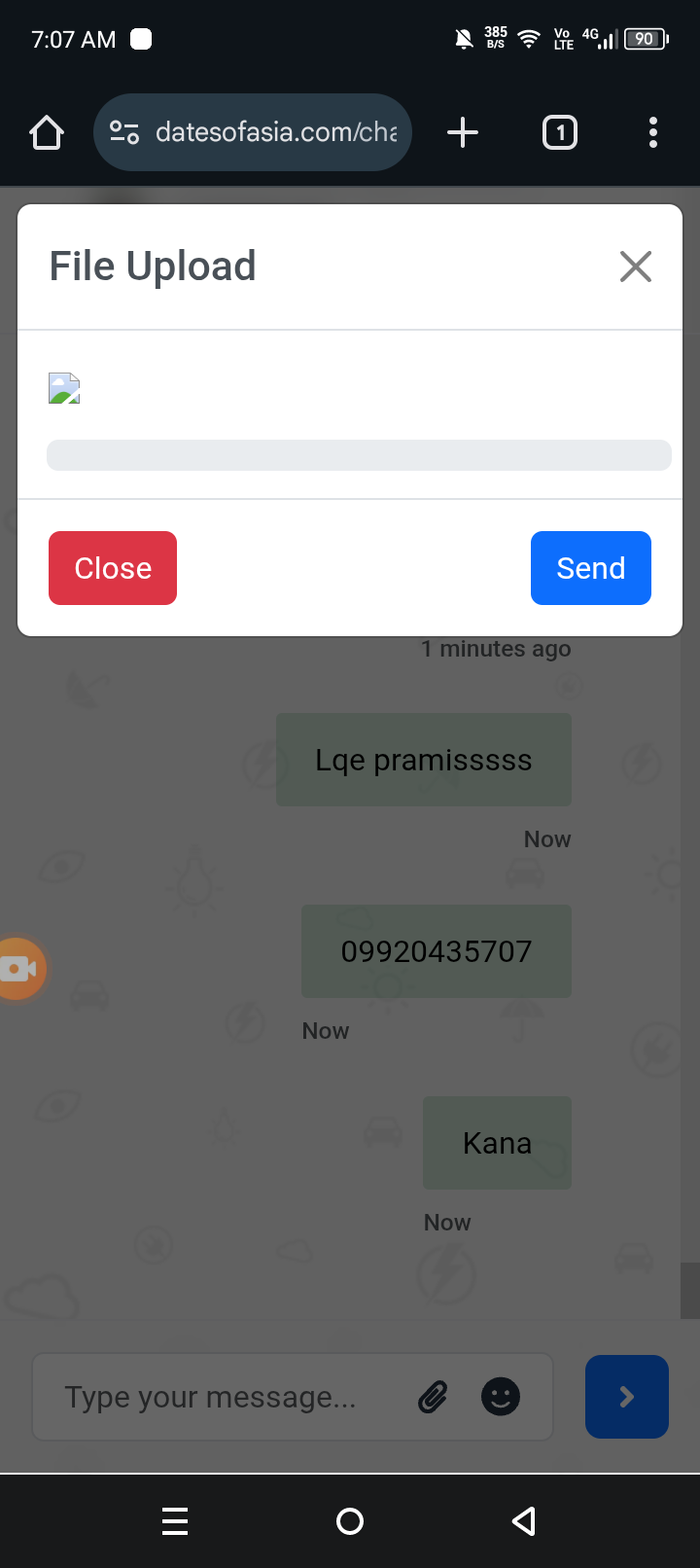Tap the red Close button
The image size is (700, 1568).
pyautogui.click(x=113, y=568)
